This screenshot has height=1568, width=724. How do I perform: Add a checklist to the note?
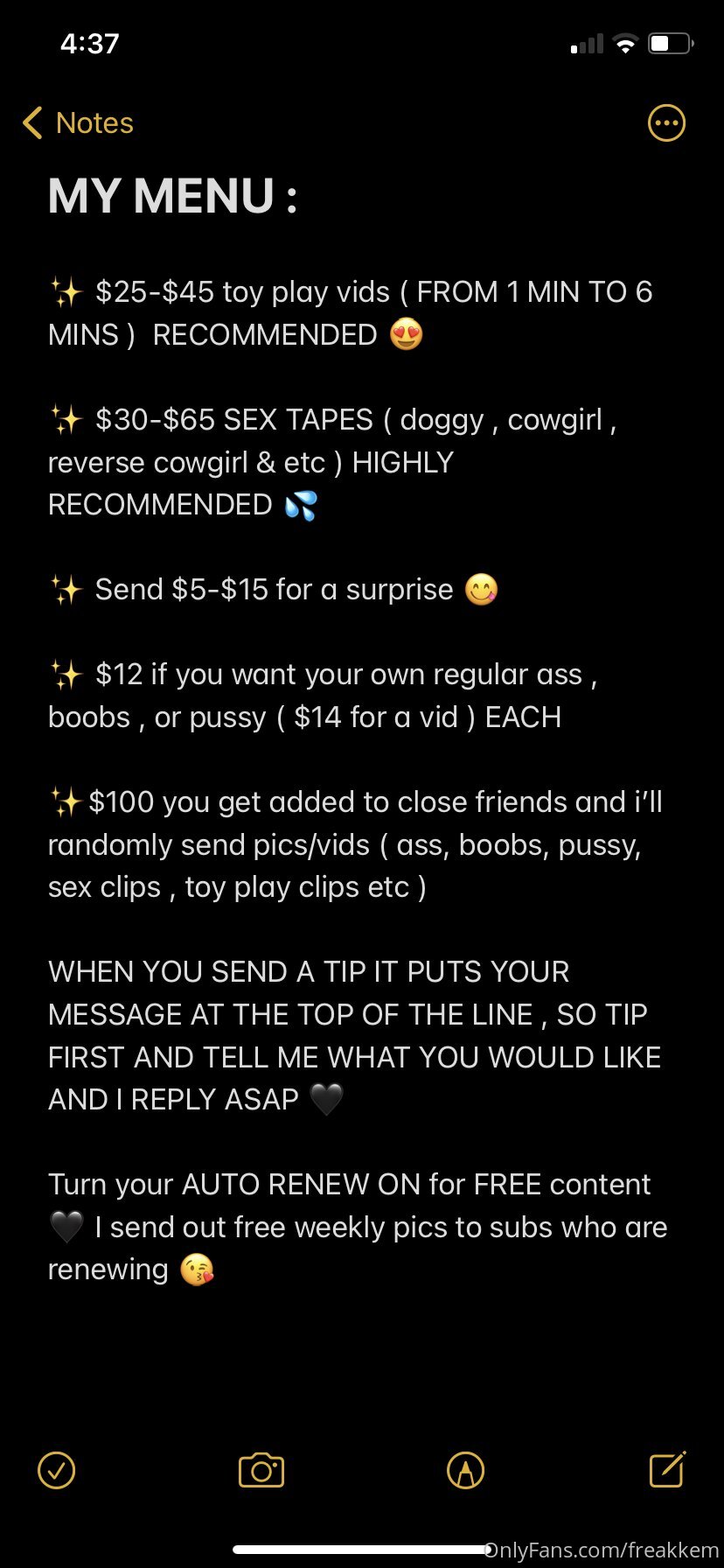click(x=57, y=1470)
